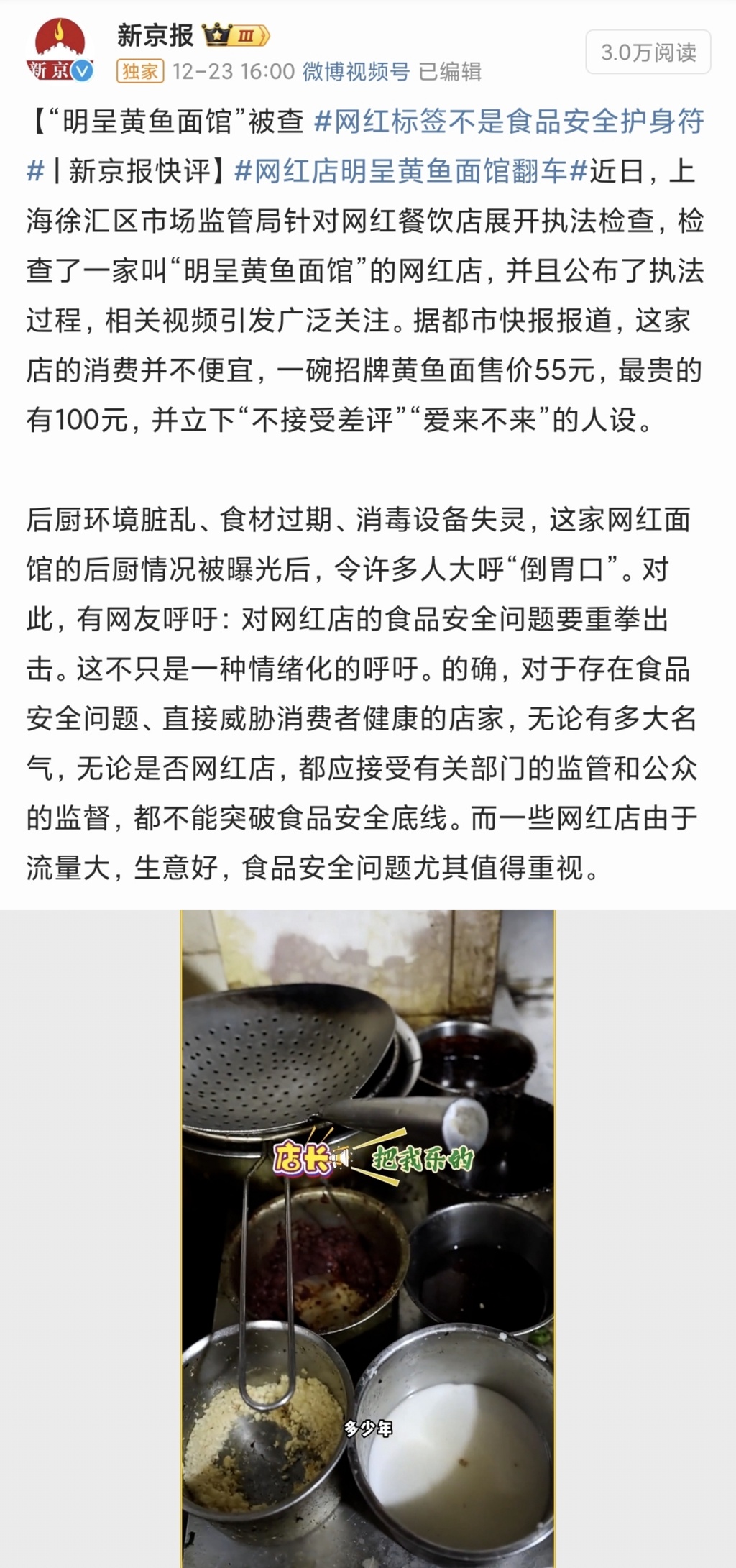
Task: Open 微博视频号 source link
Action: point(356,71)
